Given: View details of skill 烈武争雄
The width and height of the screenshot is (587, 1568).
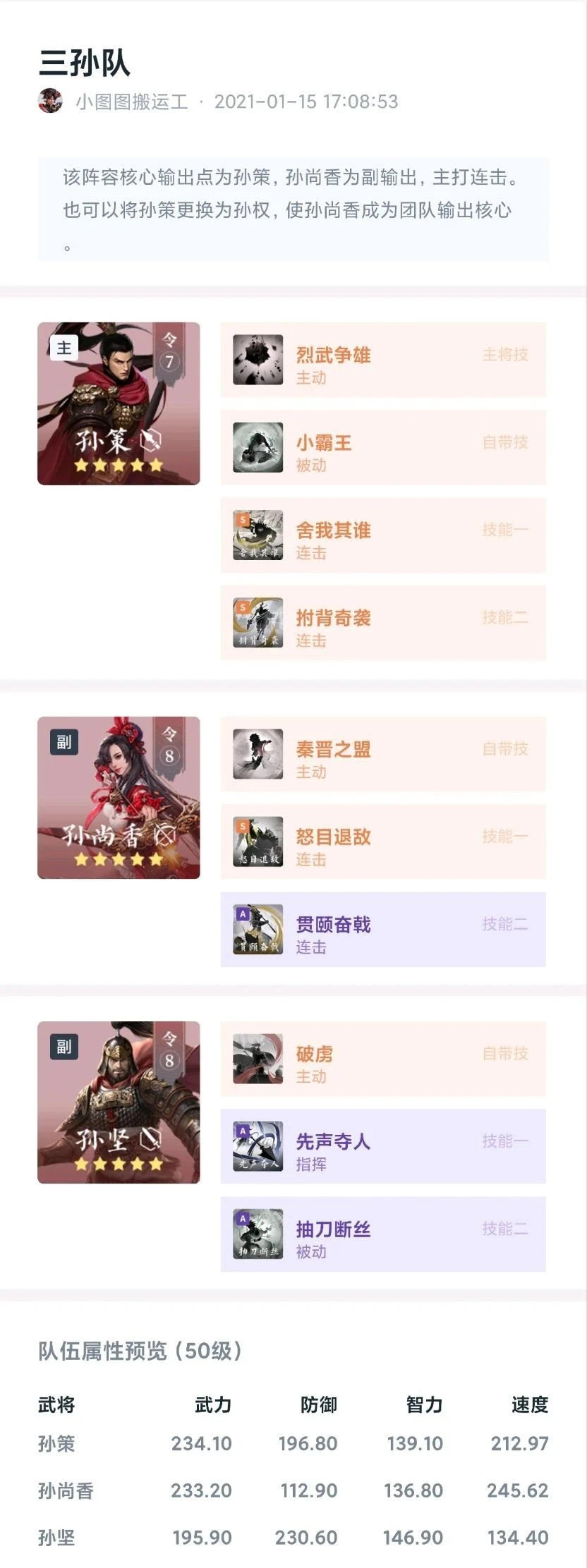Looking at the screenshot, I should [383, 360].
